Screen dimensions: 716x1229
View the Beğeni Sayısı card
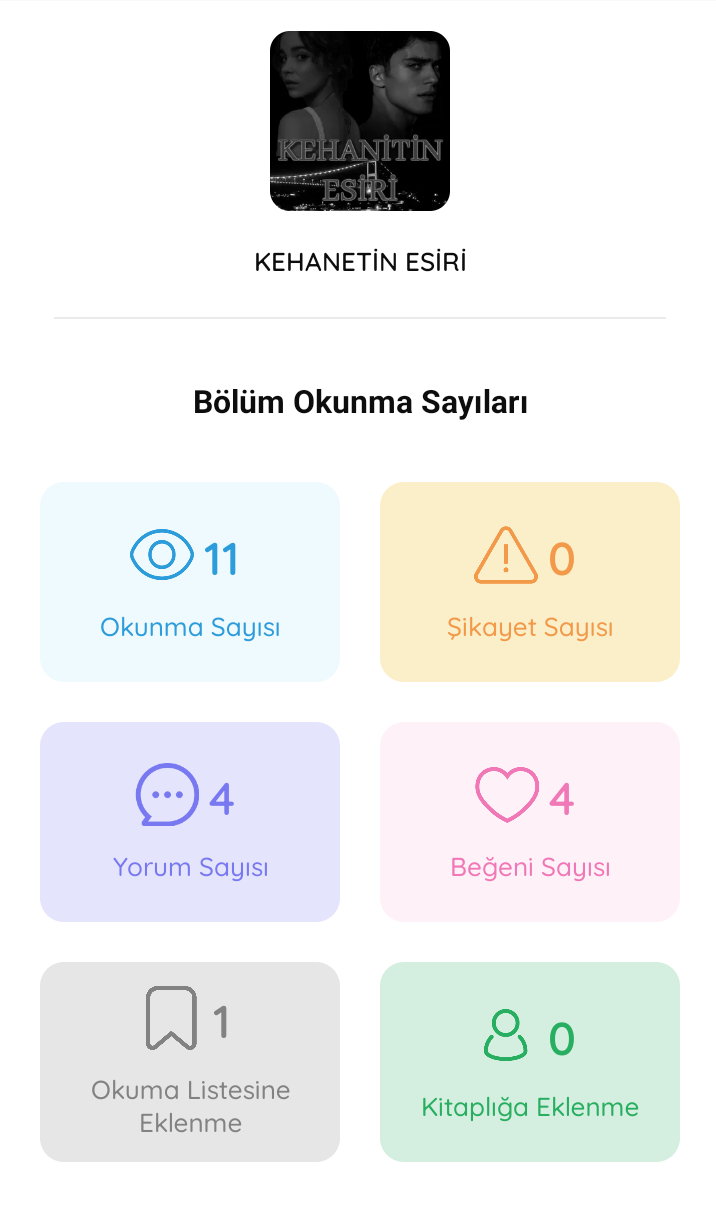[x=530, y=822]
